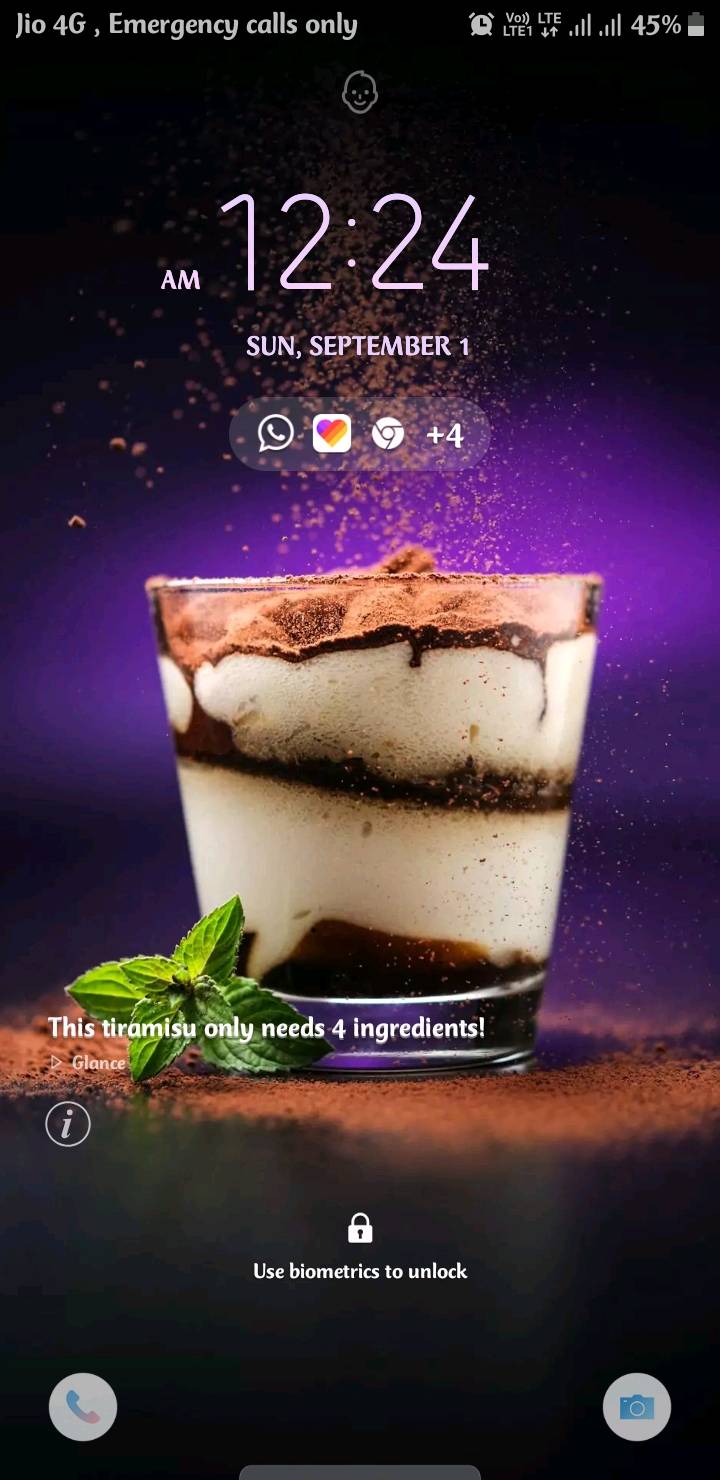Tap the Glance info icon
The width and height of the screenshot is (720, 1480).
tap(66, 1124)
